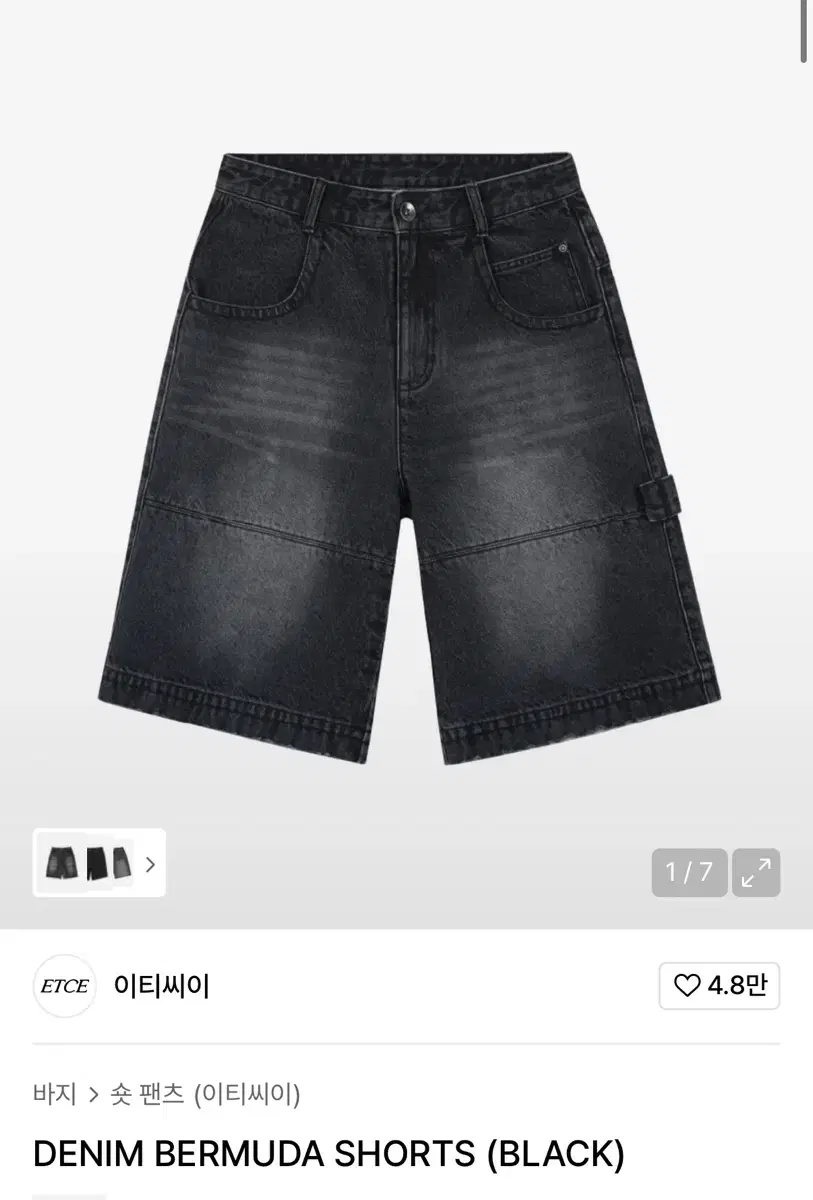This screenshot has width=813, height=1200.
Task: Tap the seller info row at page bottom
Action: [400, 986]
